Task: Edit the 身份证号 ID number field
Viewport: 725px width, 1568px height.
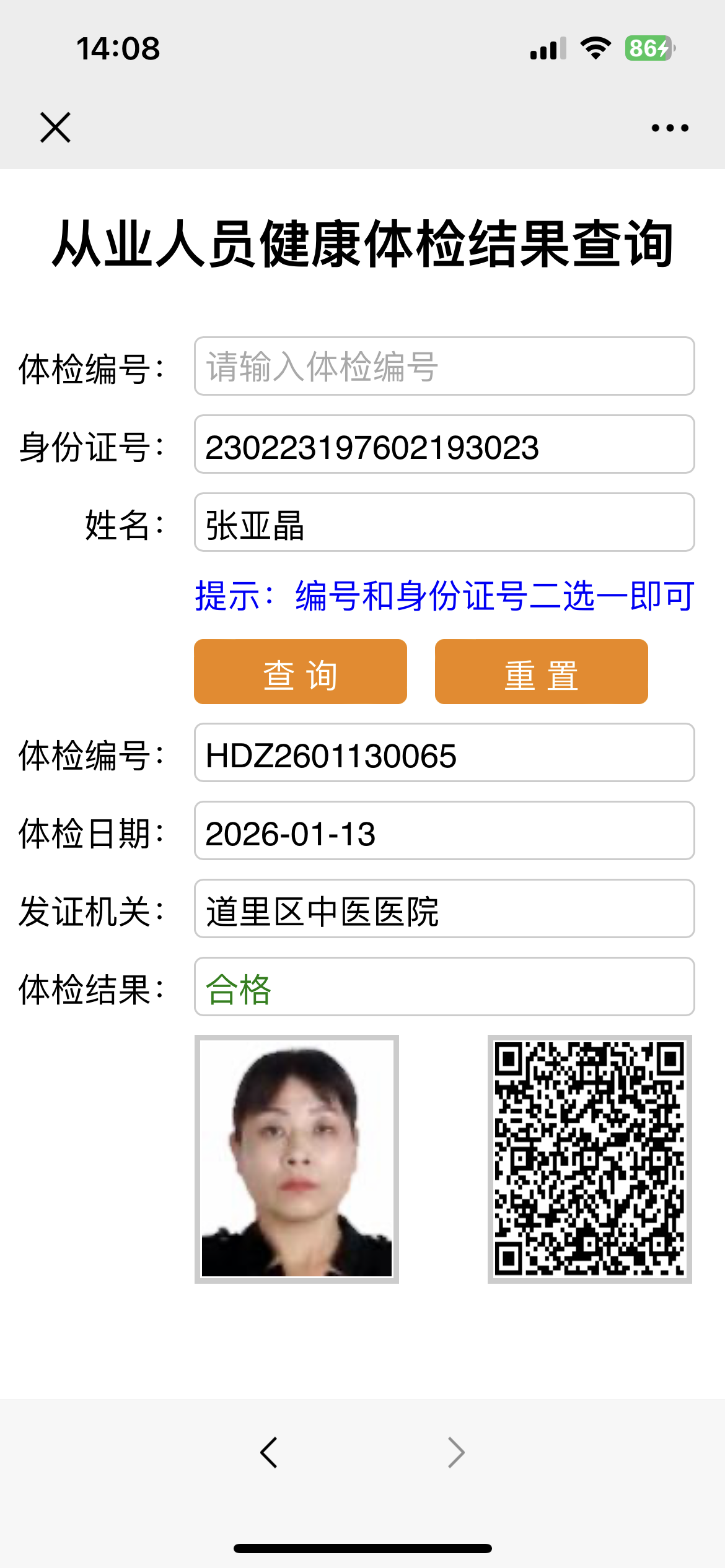Action: pos(444,445)
